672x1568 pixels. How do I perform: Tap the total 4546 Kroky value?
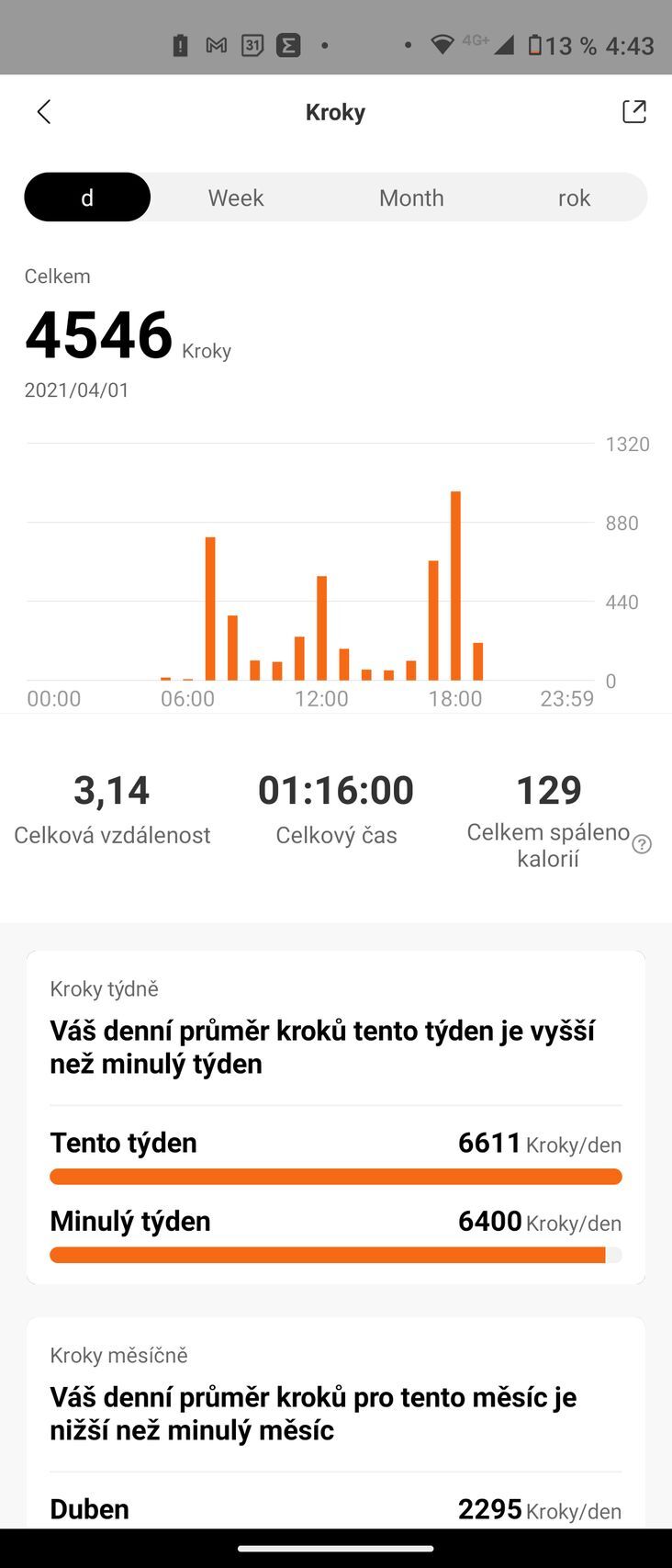click(x=98, y=335)
